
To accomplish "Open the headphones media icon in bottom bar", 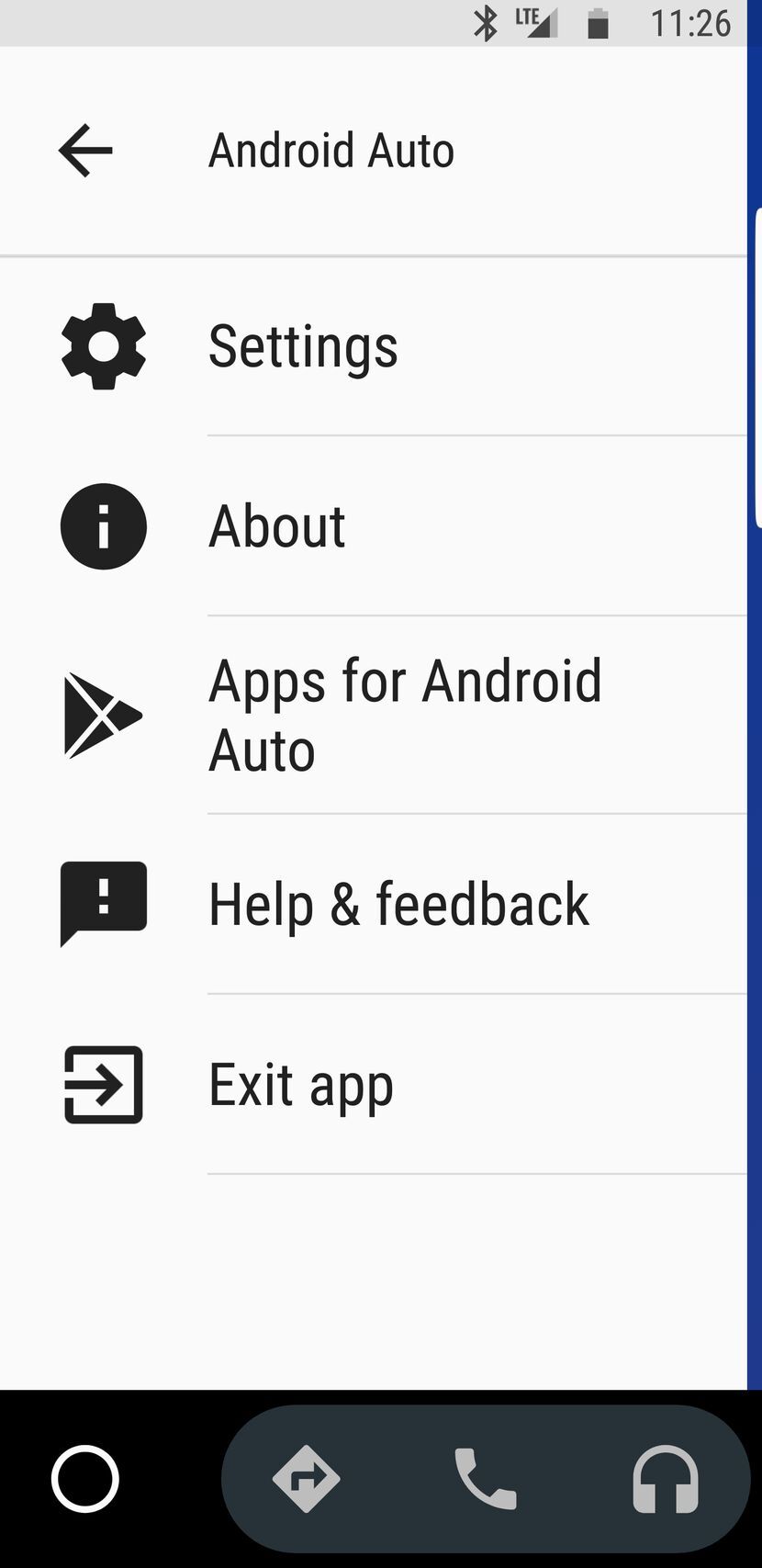I will tap(667, 1479).
